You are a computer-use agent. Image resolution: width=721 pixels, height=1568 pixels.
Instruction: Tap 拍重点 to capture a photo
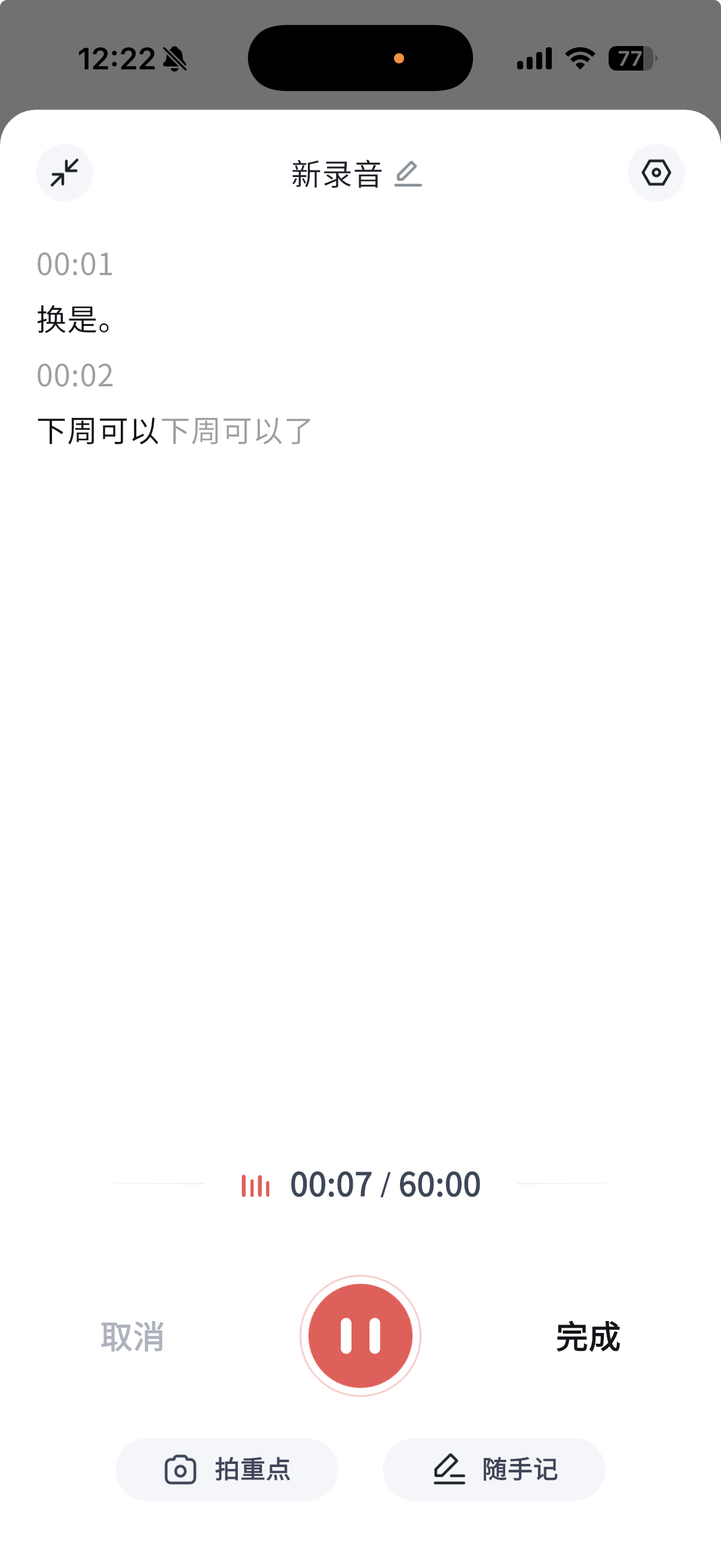(227, 1469)
